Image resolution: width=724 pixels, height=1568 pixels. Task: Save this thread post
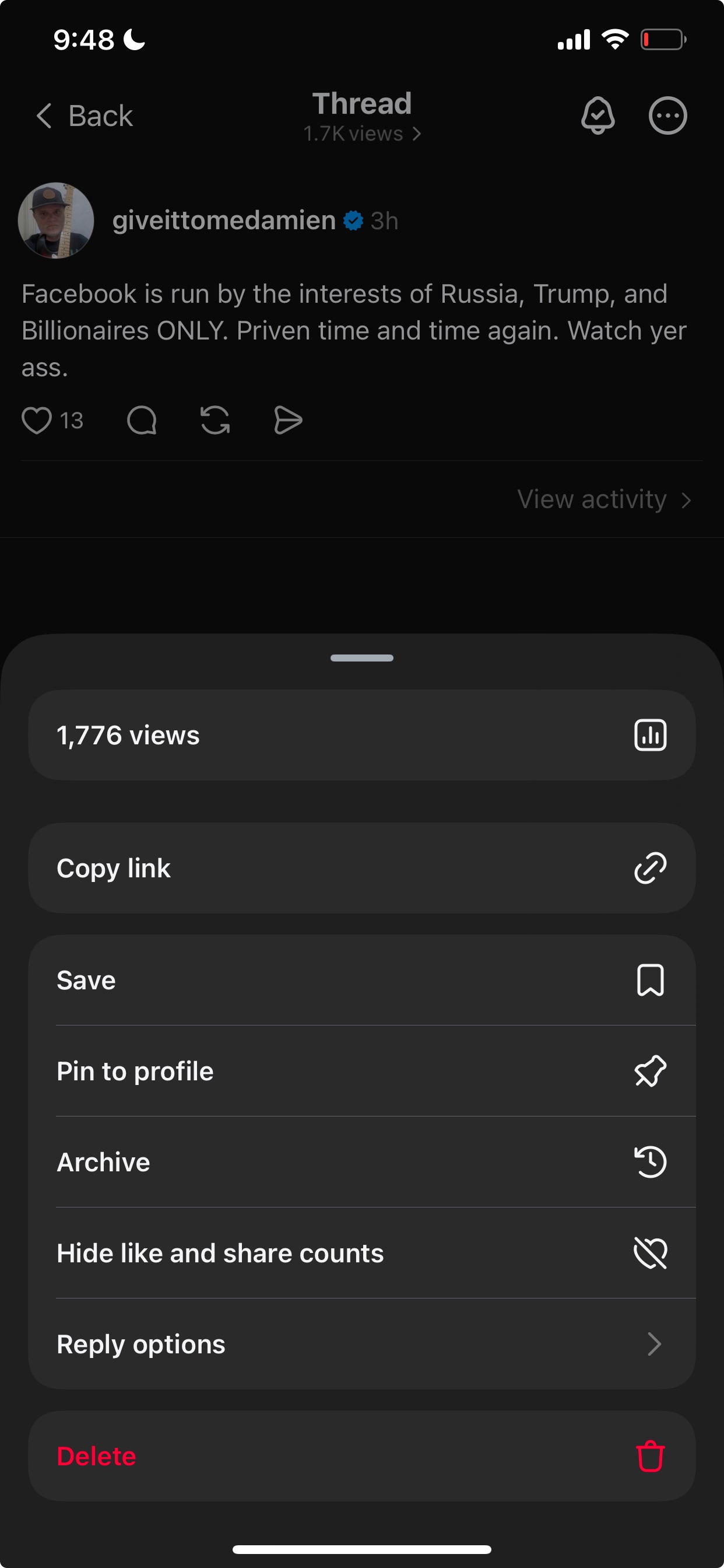tap(361, 980)
